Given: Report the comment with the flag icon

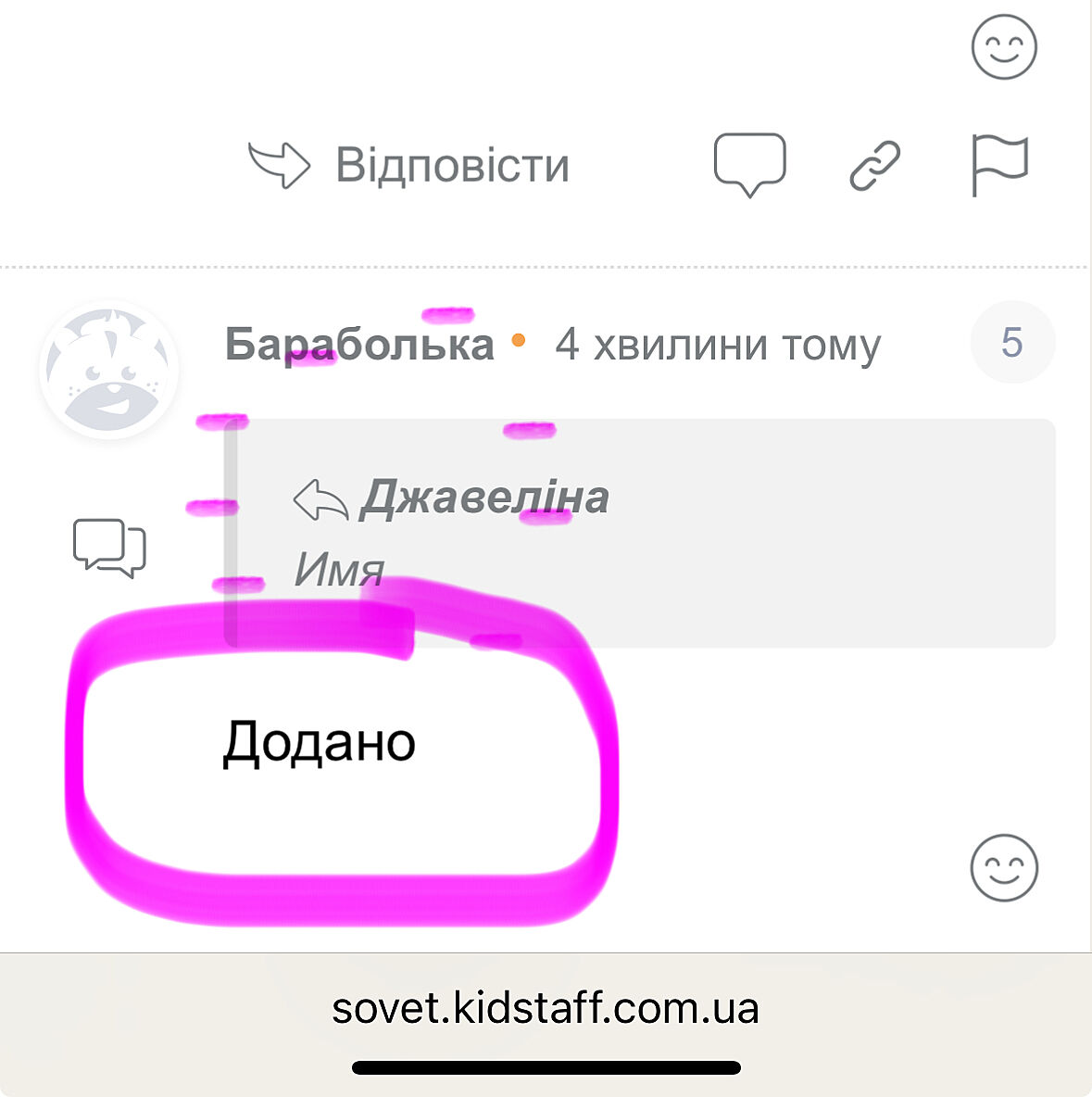Looking at the screenshot, I should 998,165.
